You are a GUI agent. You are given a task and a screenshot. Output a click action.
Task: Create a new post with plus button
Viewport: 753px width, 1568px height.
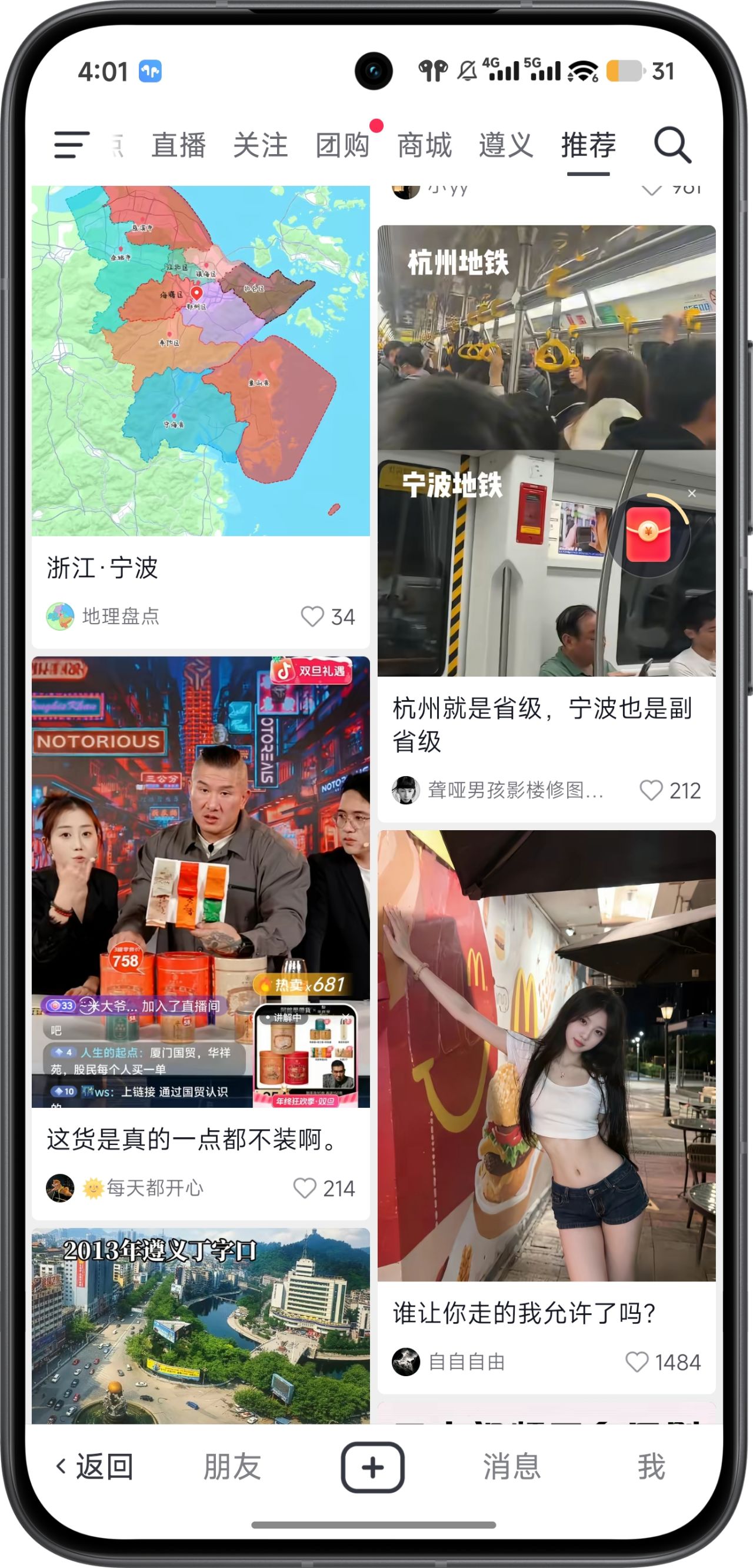372,1467
